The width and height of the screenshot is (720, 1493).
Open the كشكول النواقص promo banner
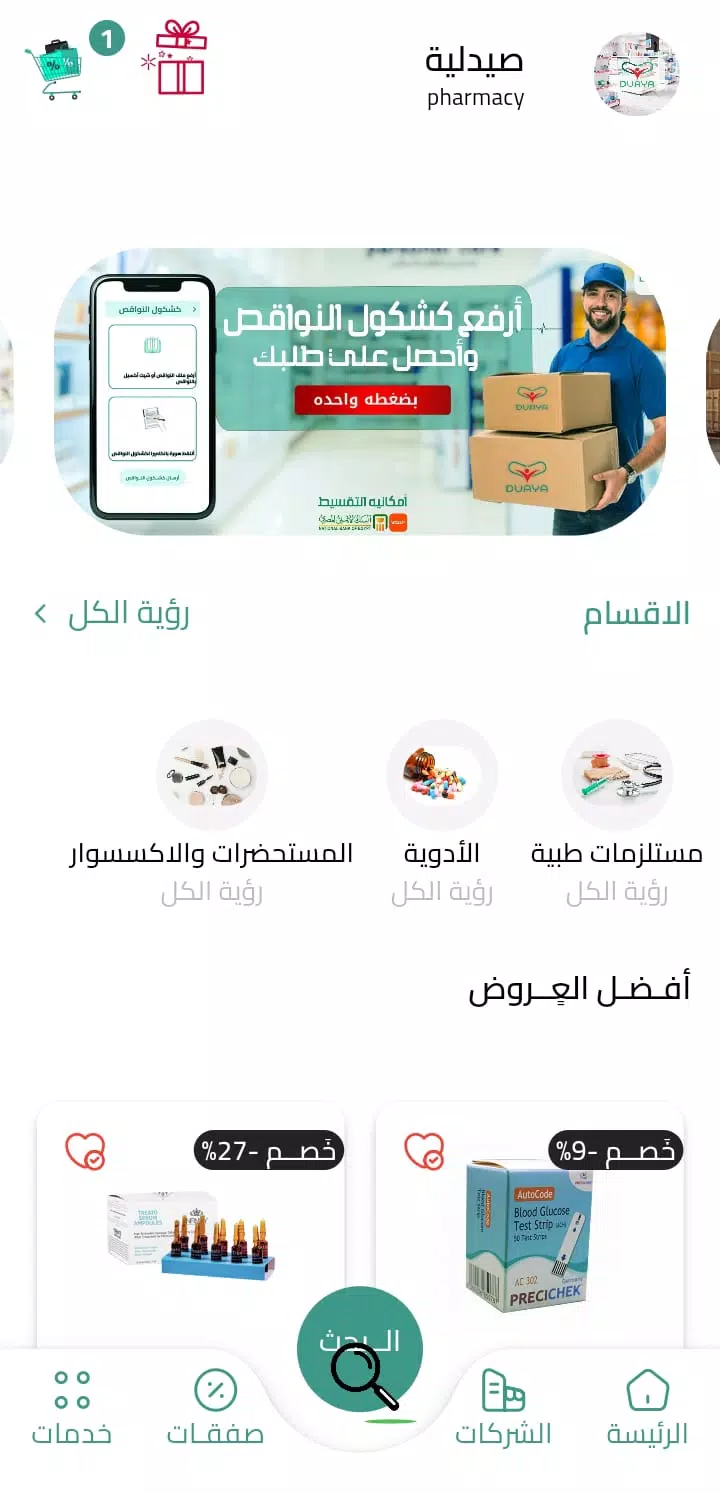click(360, 392)
